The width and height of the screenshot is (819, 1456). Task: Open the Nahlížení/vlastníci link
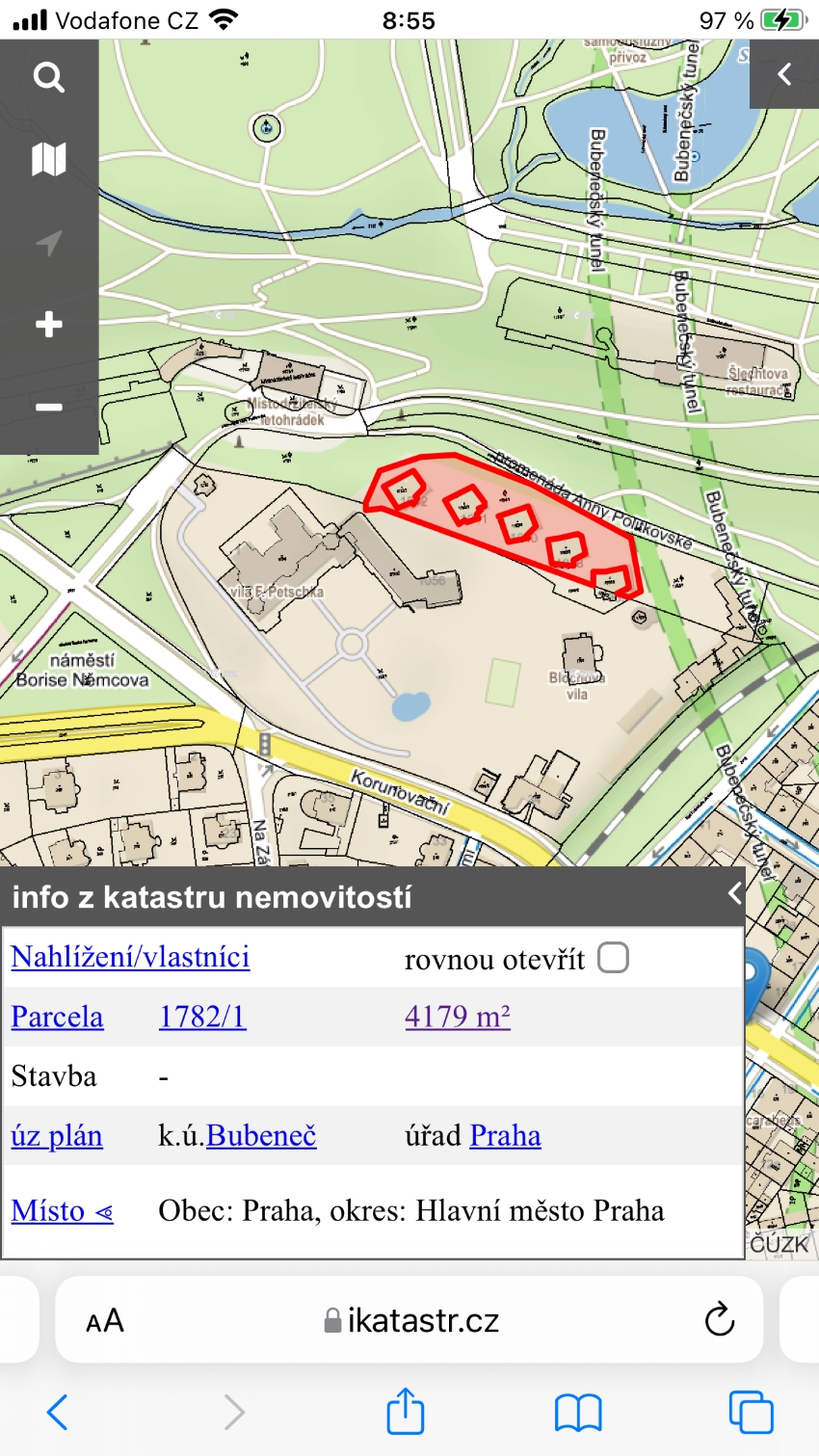tap(130, 957)
